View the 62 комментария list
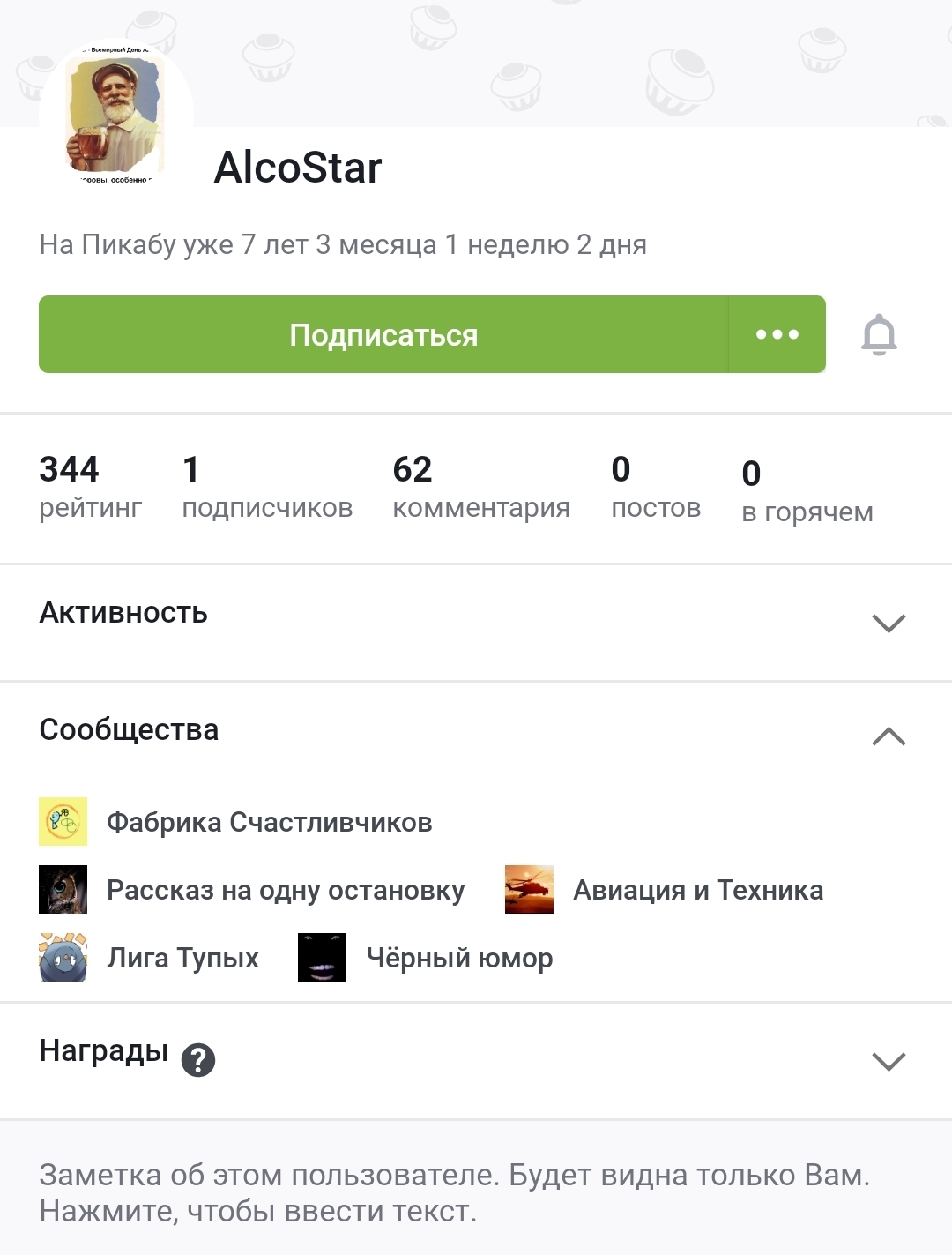Screen dimensions: 952x1255 (x=480, y=487)
